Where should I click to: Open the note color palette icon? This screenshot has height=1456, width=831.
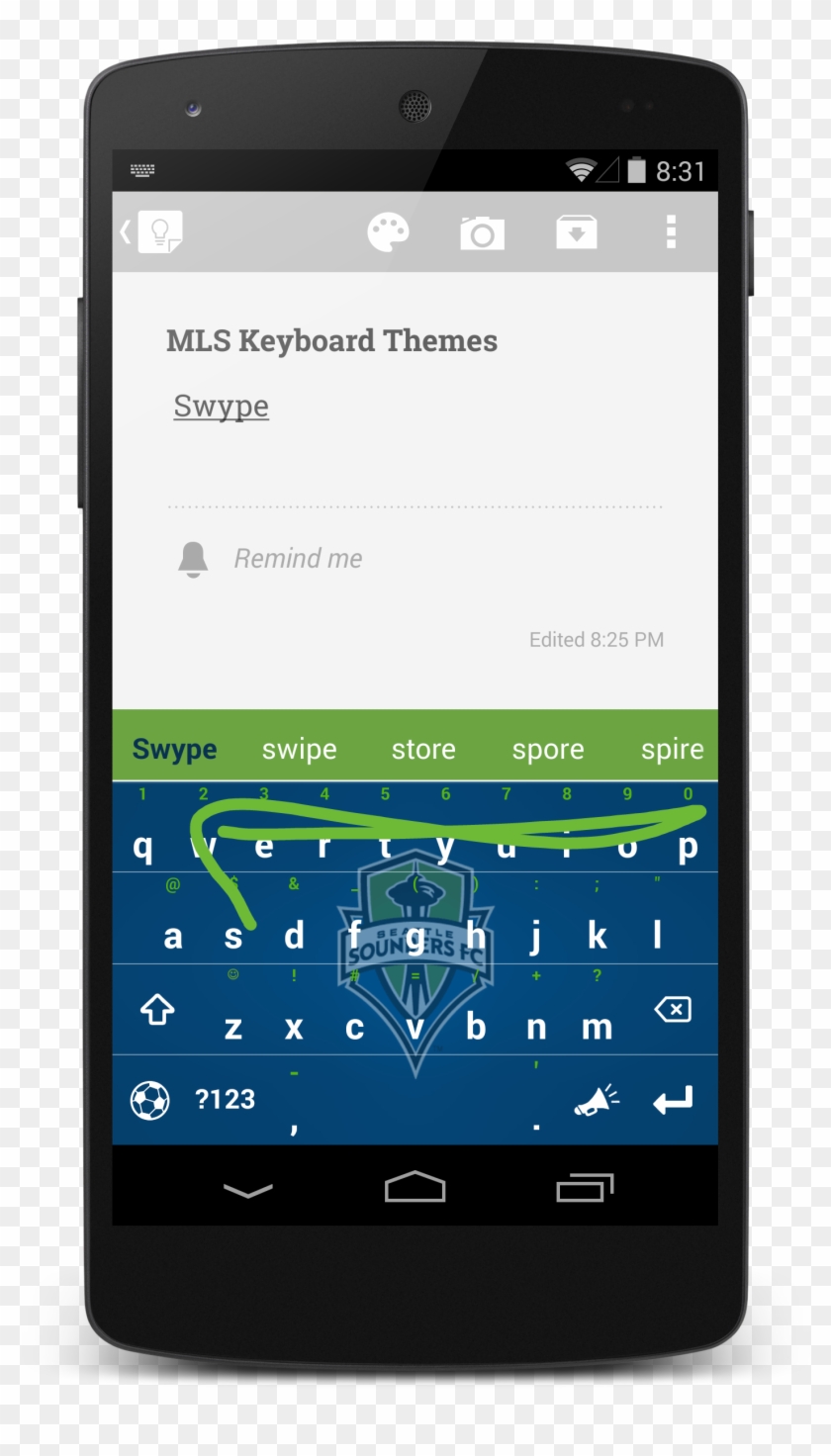(x=388, y=232)
